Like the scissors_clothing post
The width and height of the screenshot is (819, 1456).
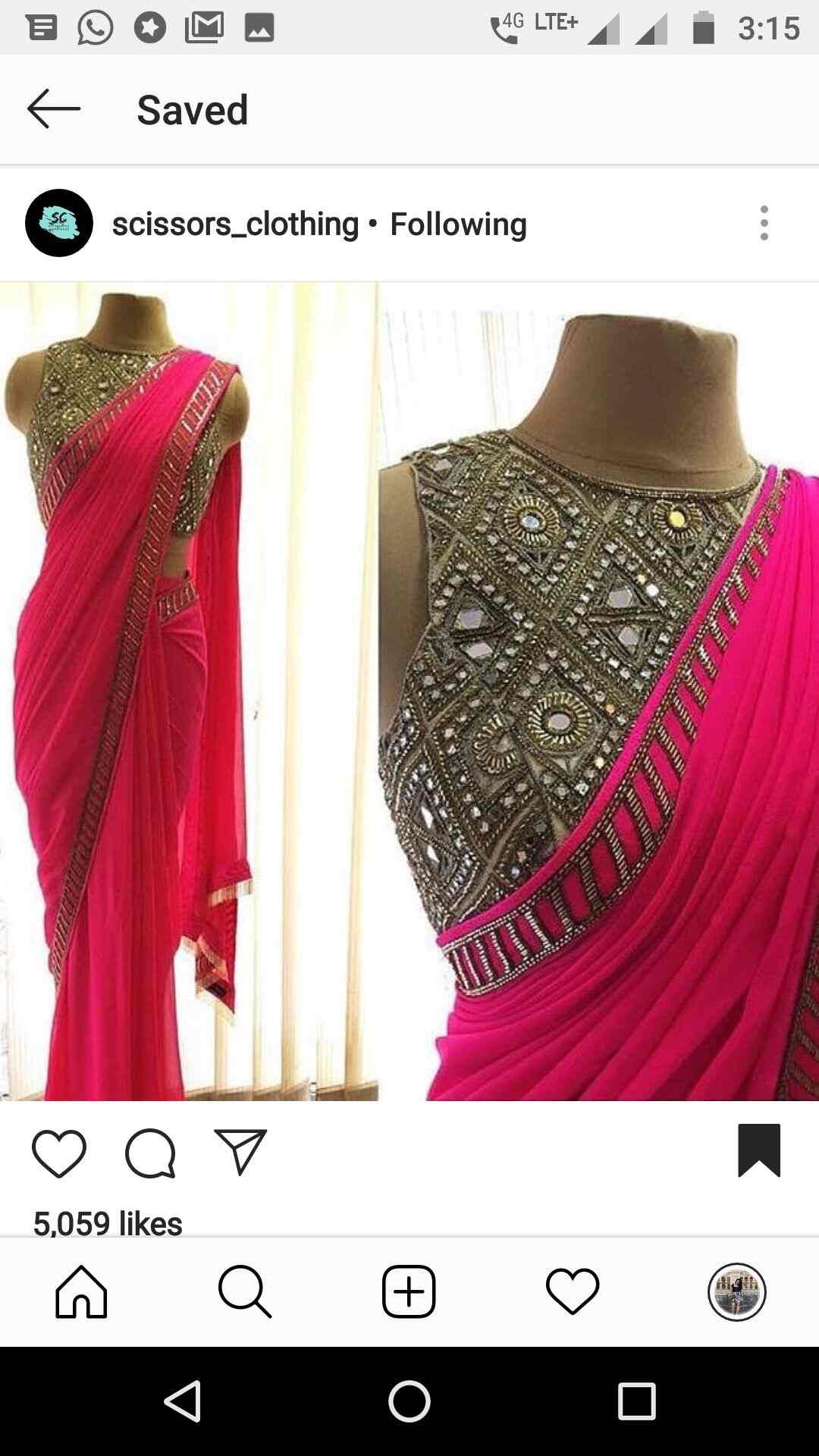click(59, 1153)
